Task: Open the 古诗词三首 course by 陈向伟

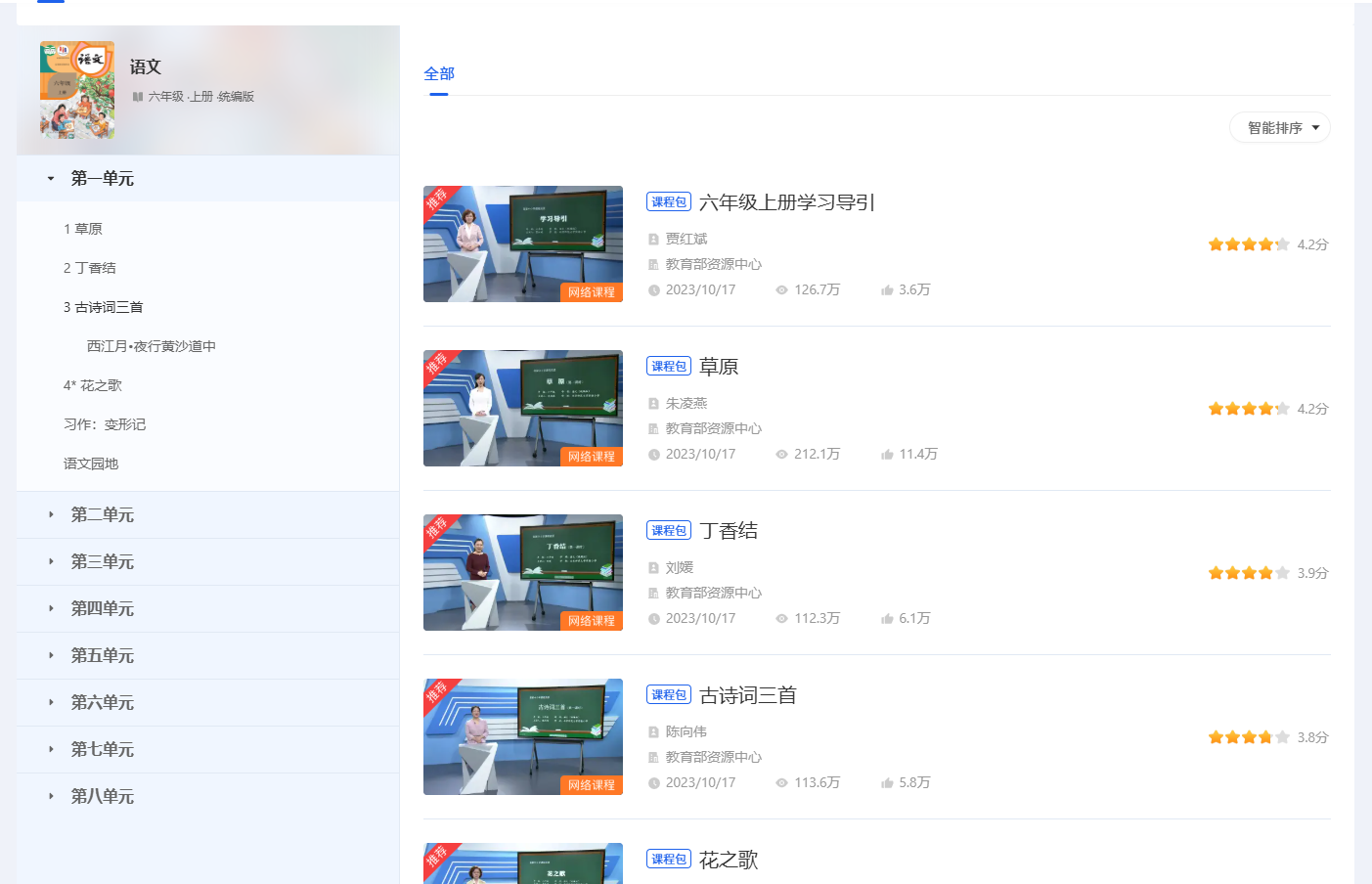Action: (748, 695)
